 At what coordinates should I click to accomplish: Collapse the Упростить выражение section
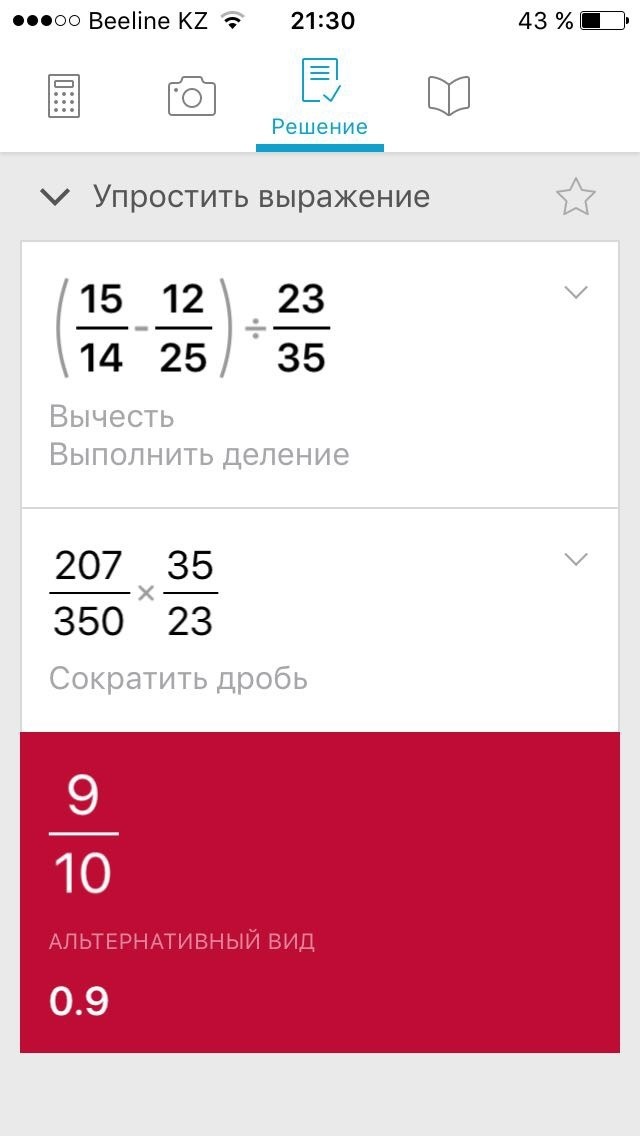[x=55, y=197]
